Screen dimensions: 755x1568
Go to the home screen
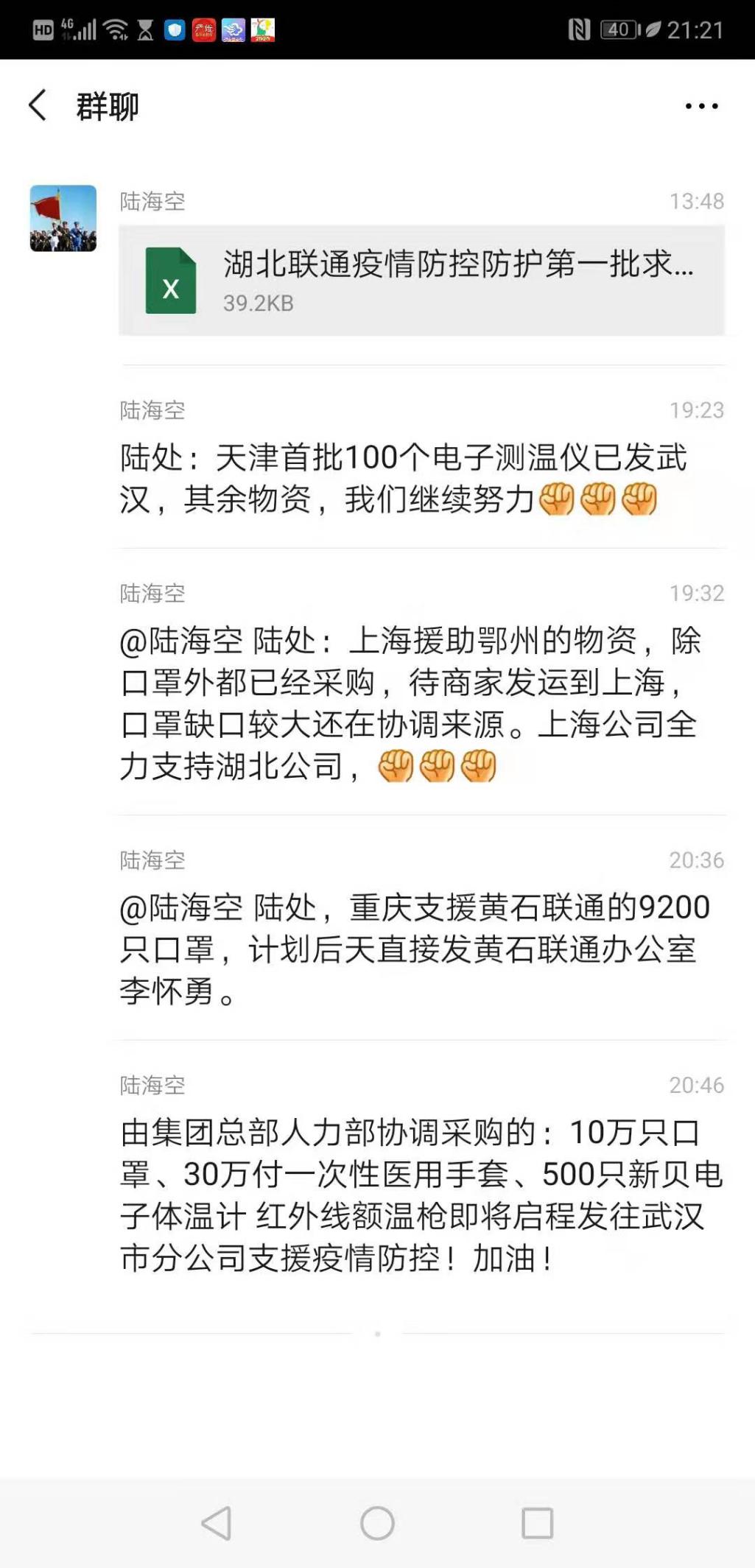click(377, 1523)
